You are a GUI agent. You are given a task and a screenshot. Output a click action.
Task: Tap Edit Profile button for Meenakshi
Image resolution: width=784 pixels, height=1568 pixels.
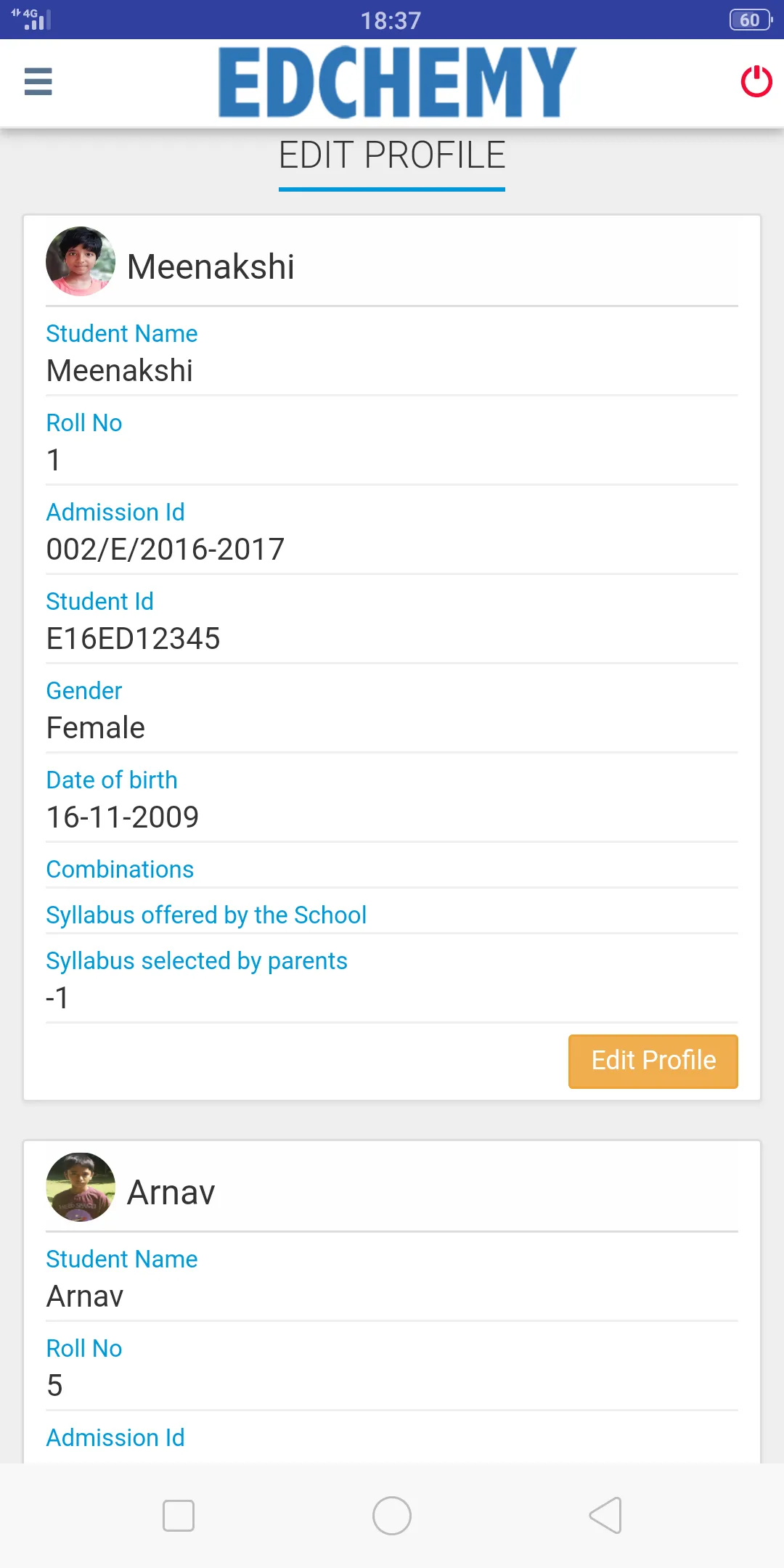point(653,1061)
